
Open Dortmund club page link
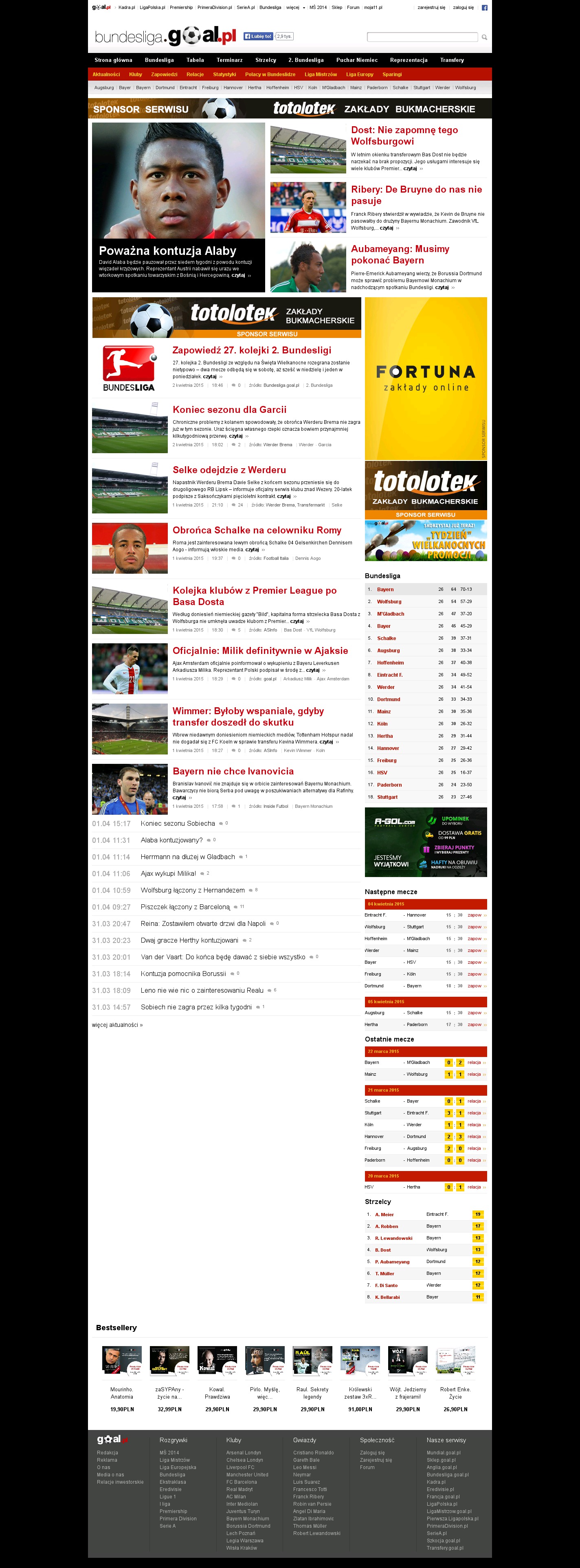tap(165, 88)
